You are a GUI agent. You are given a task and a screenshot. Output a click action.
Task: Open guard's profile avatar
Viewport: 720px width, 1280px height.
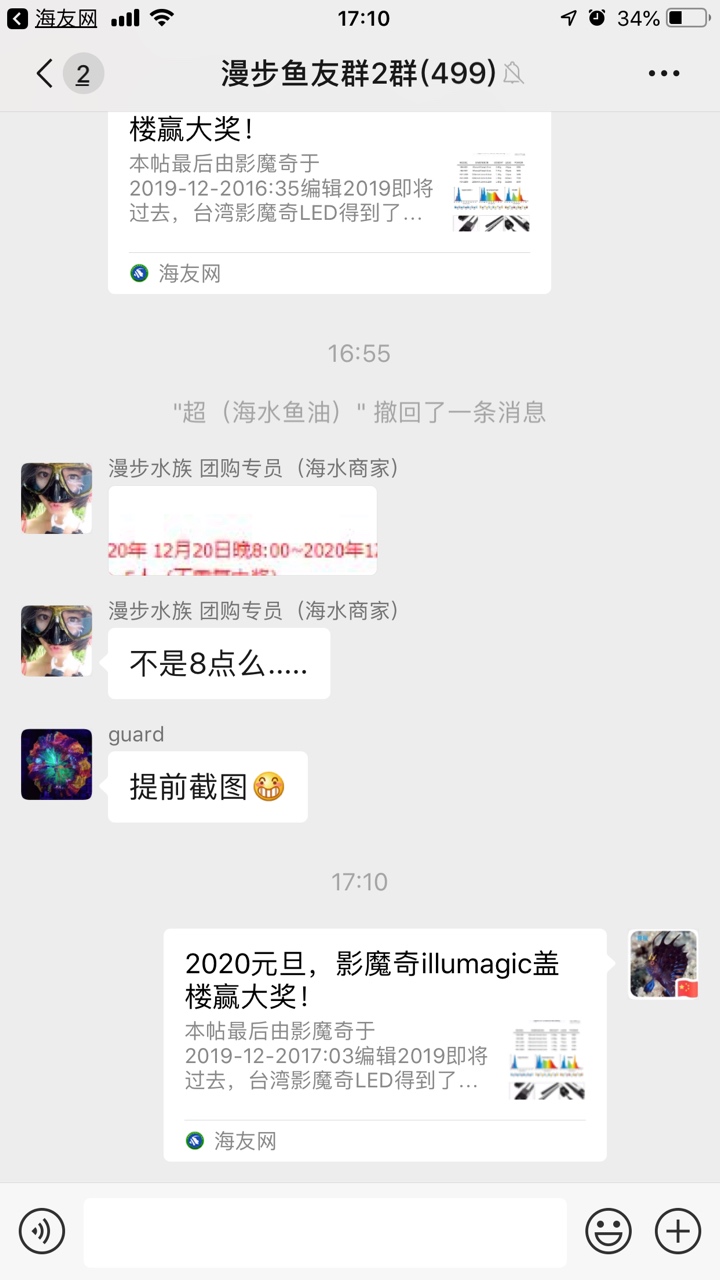[57, 765]
